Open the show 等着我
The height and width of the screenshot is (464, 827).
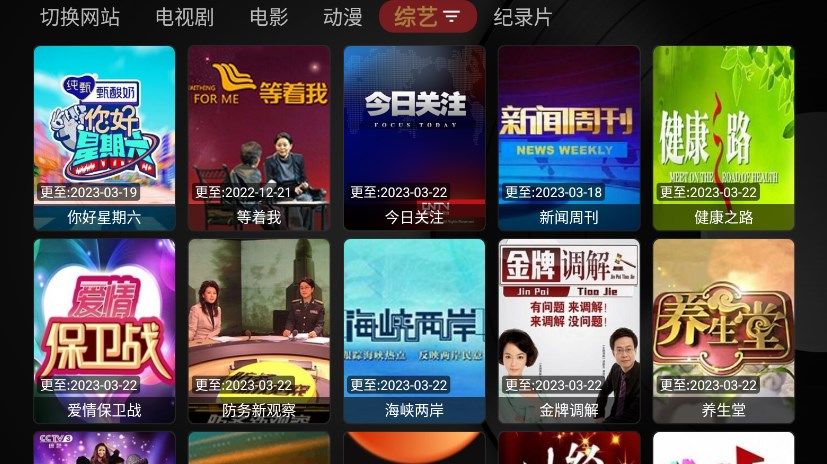(x=259, y=137)
